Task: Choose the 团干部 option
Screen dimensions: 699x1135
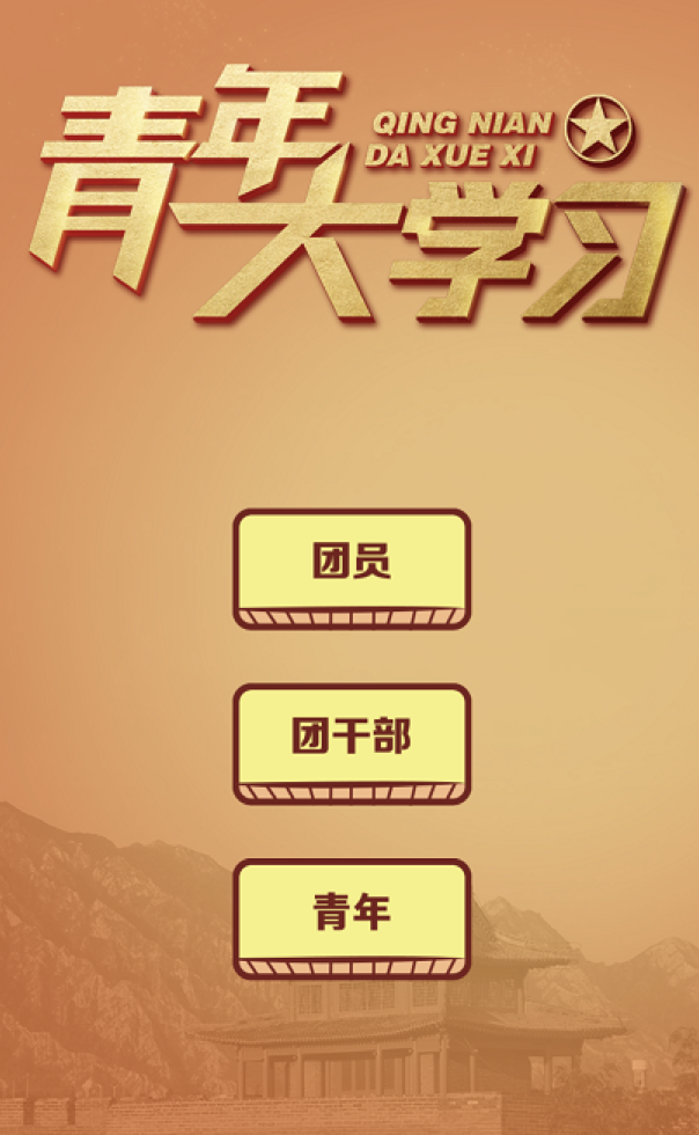Action: [351, 740]
